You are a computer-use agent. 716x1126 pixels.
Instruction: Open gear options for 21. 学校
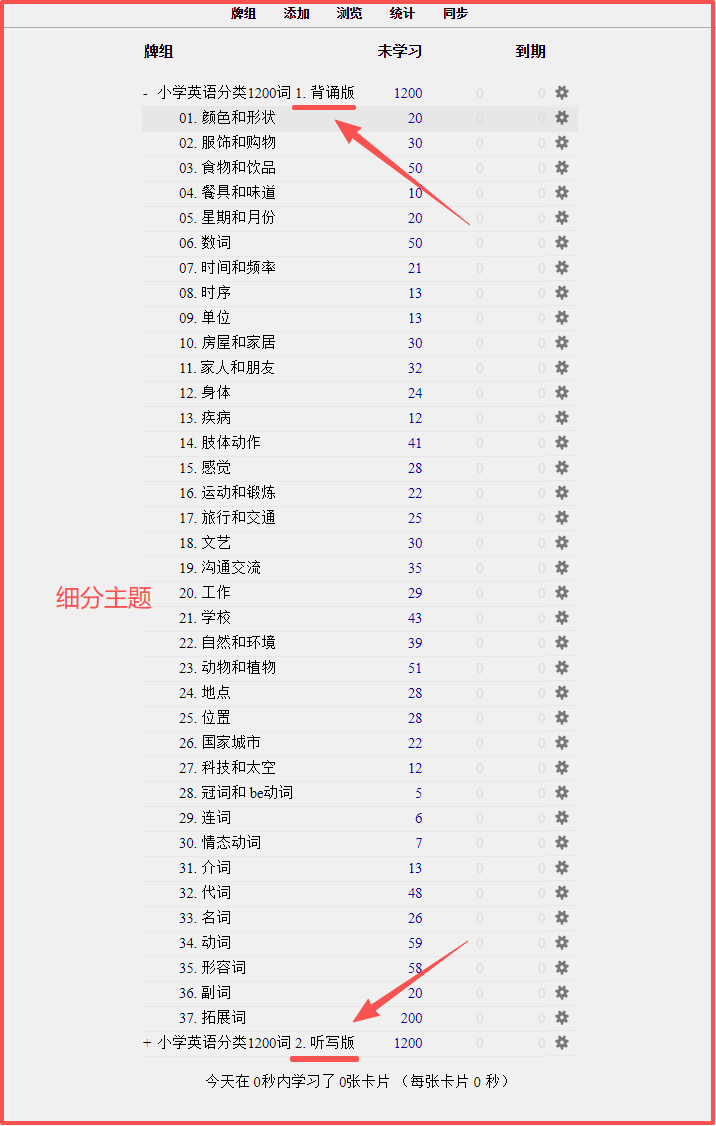(x=562, y=618)
